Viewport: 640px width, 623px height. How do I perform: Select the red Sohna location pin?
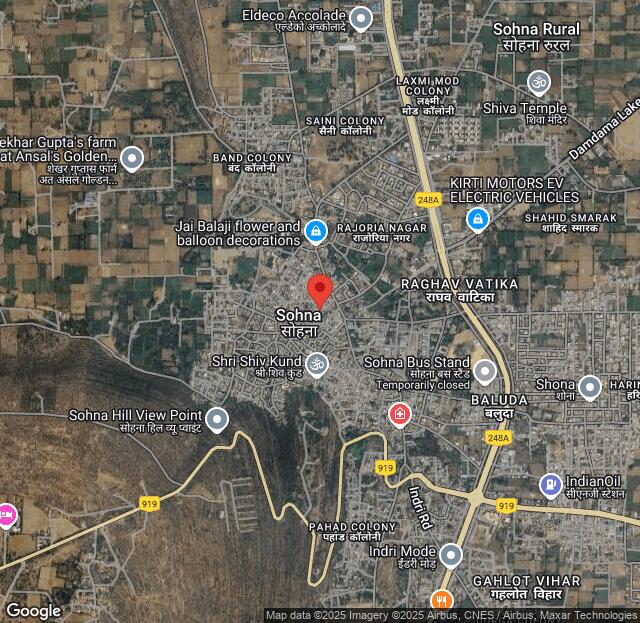point(319,290)
